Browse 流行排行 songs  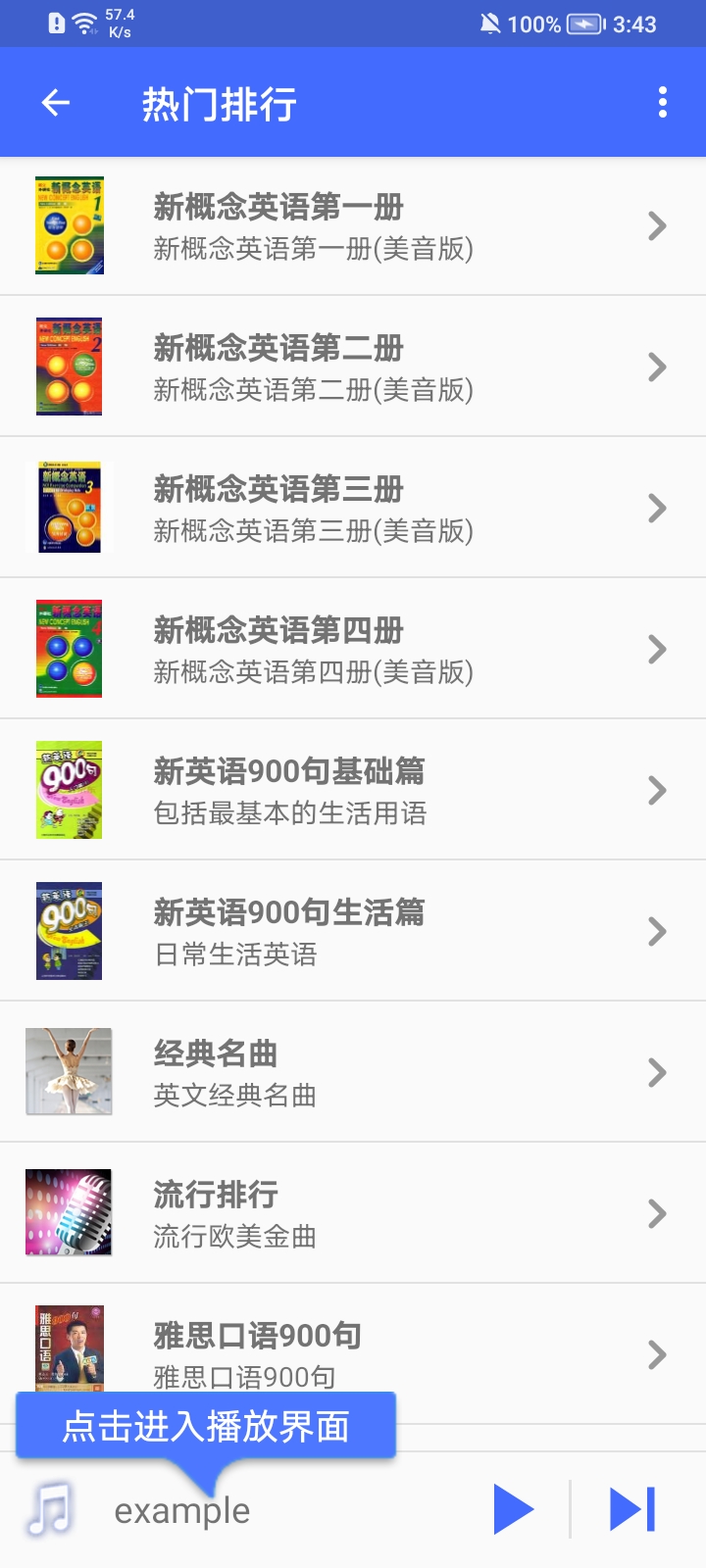point(353,1214)
